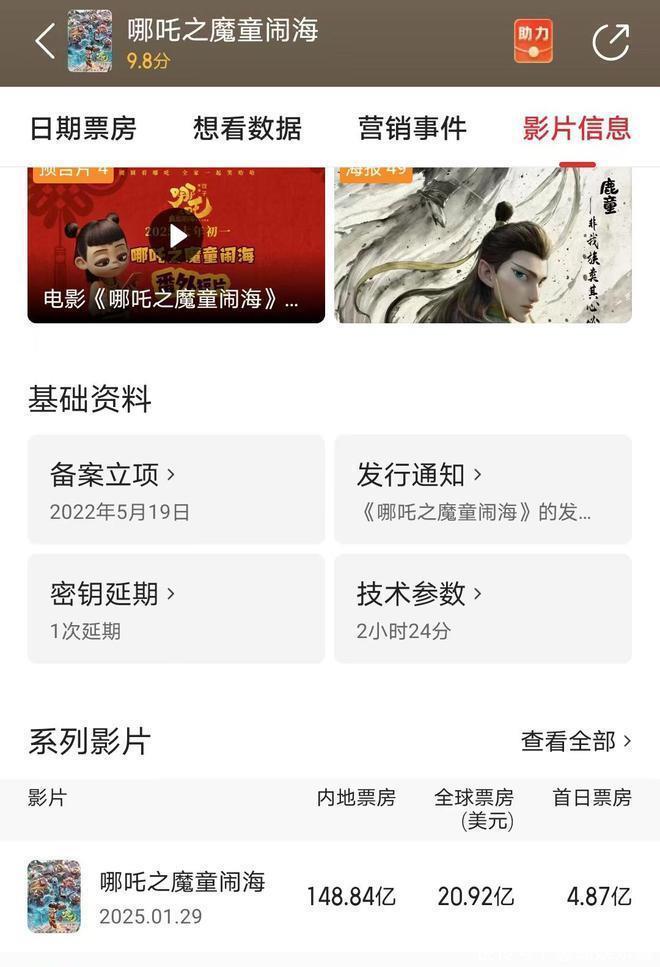Open the 备案立项 card
Viewport: 660px width, 967px height.
(176, 490)
